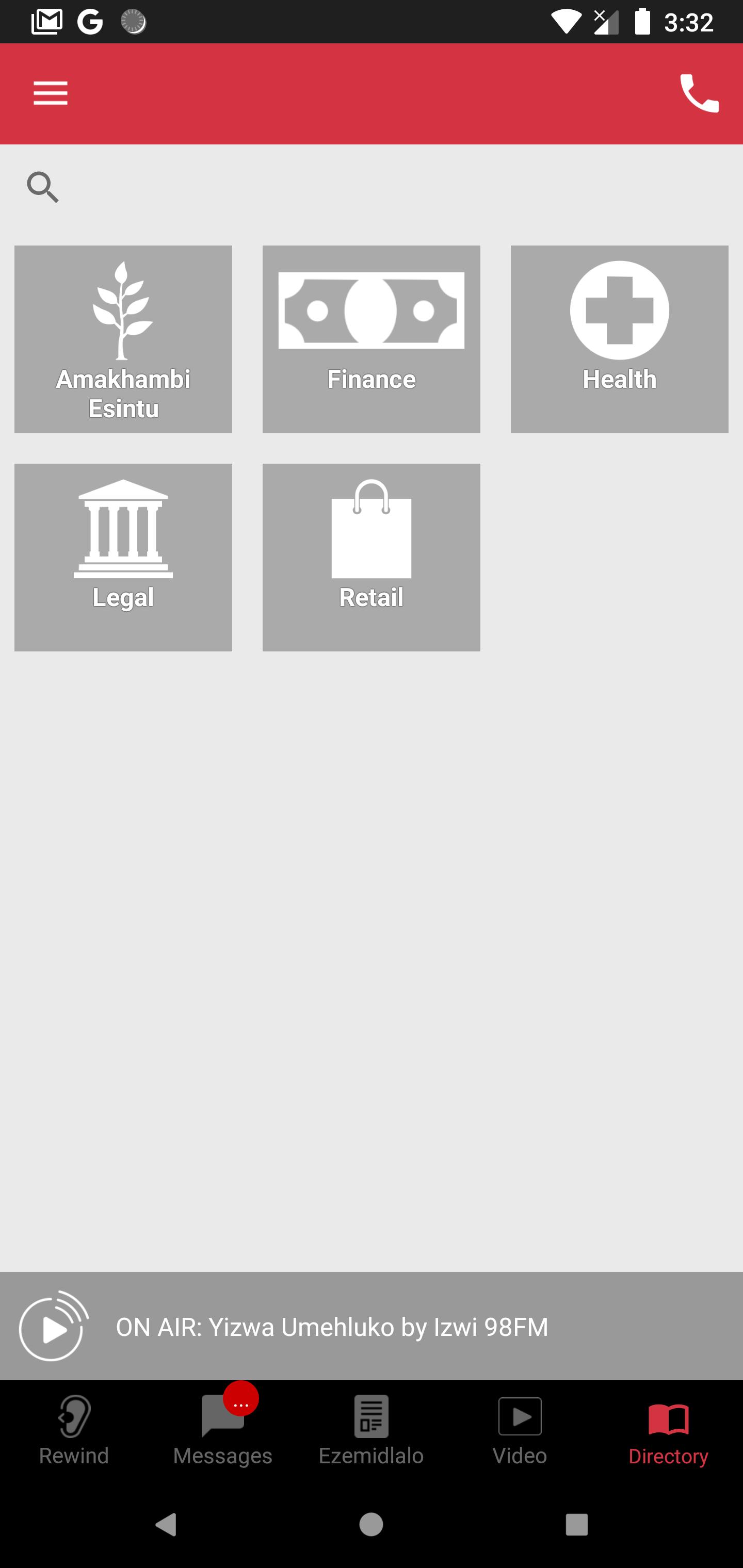Select the Health category tile
The height and width of the screenshot is (1568, 743).
[x=619, y=339]
